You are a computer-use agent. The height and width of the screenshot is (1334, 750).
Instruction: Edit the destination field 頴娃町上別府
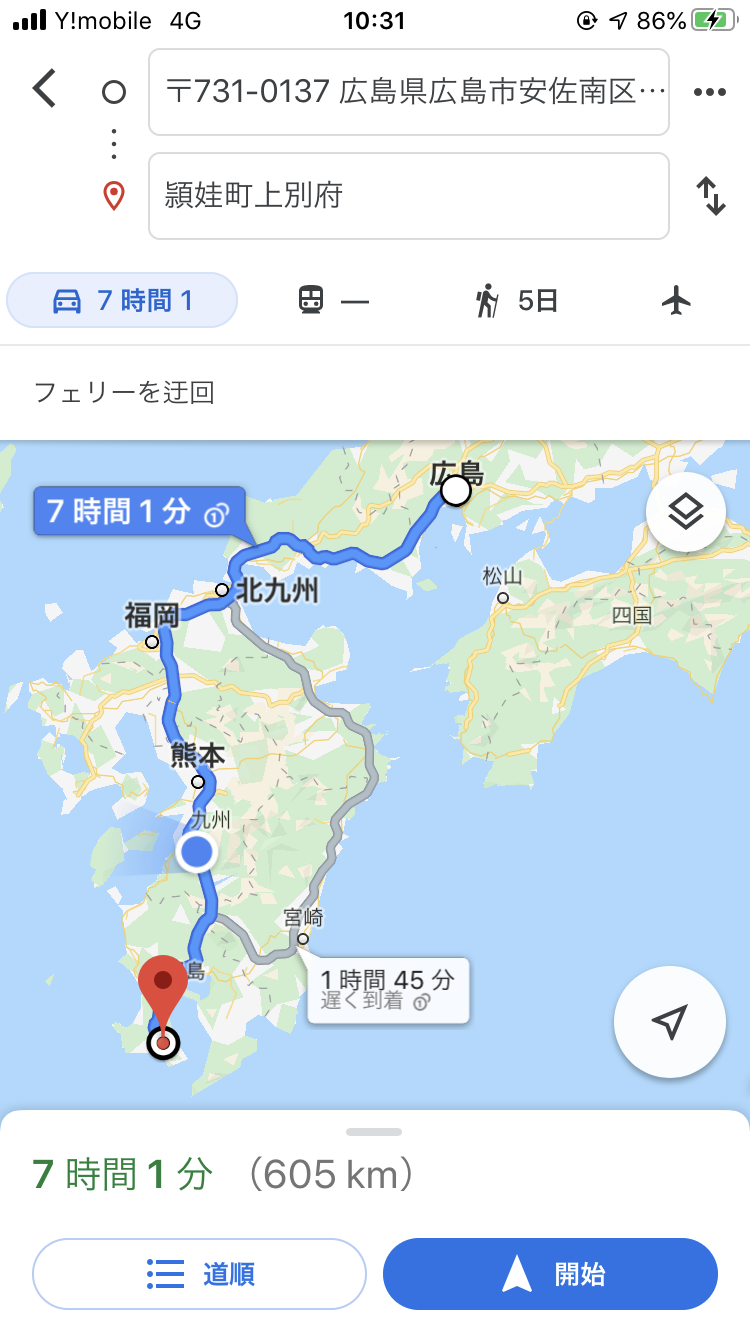(x=408, y=196)
